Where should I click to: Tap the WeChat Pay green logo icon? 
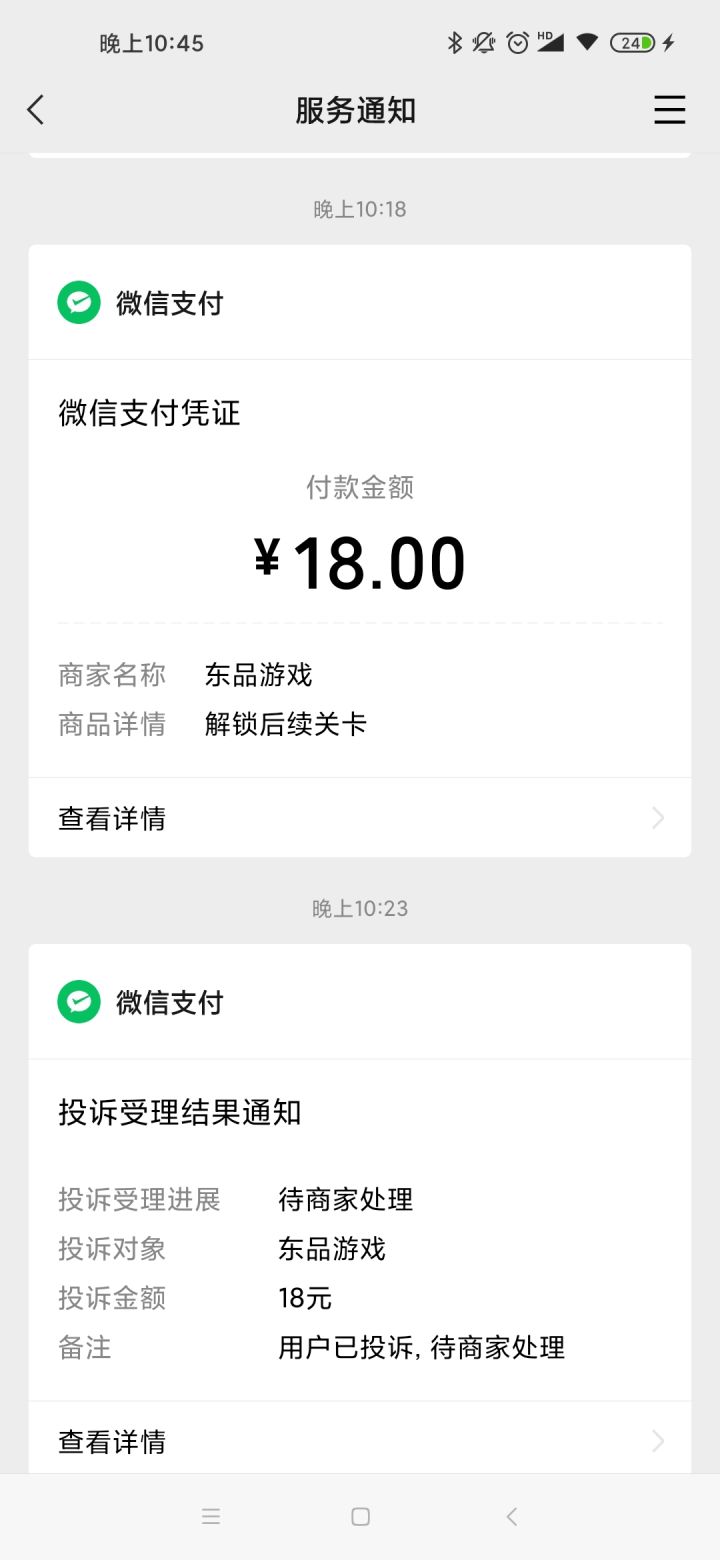tap(78, 301)
